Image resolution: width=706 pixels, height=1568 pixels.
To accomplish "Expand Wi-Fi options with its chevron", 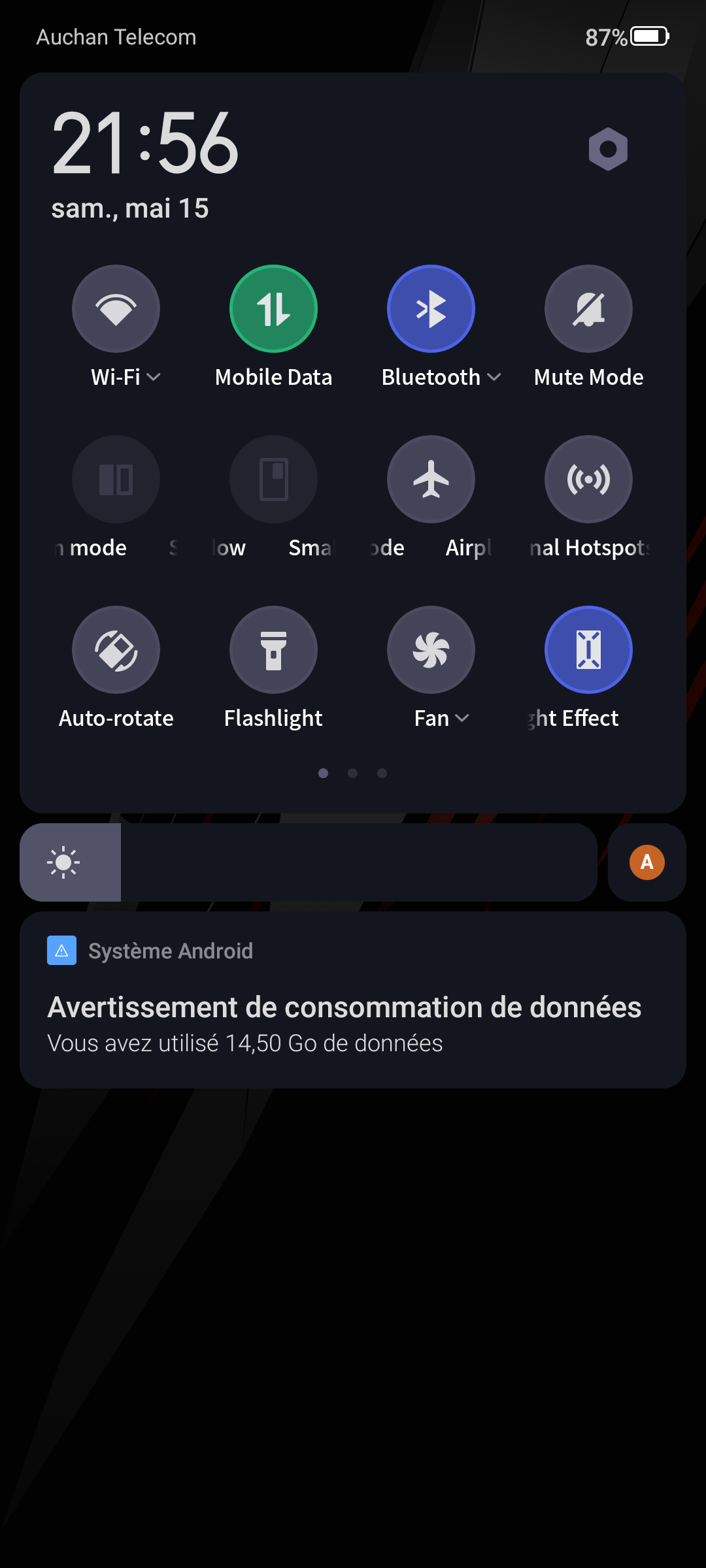I will (154, 377).
